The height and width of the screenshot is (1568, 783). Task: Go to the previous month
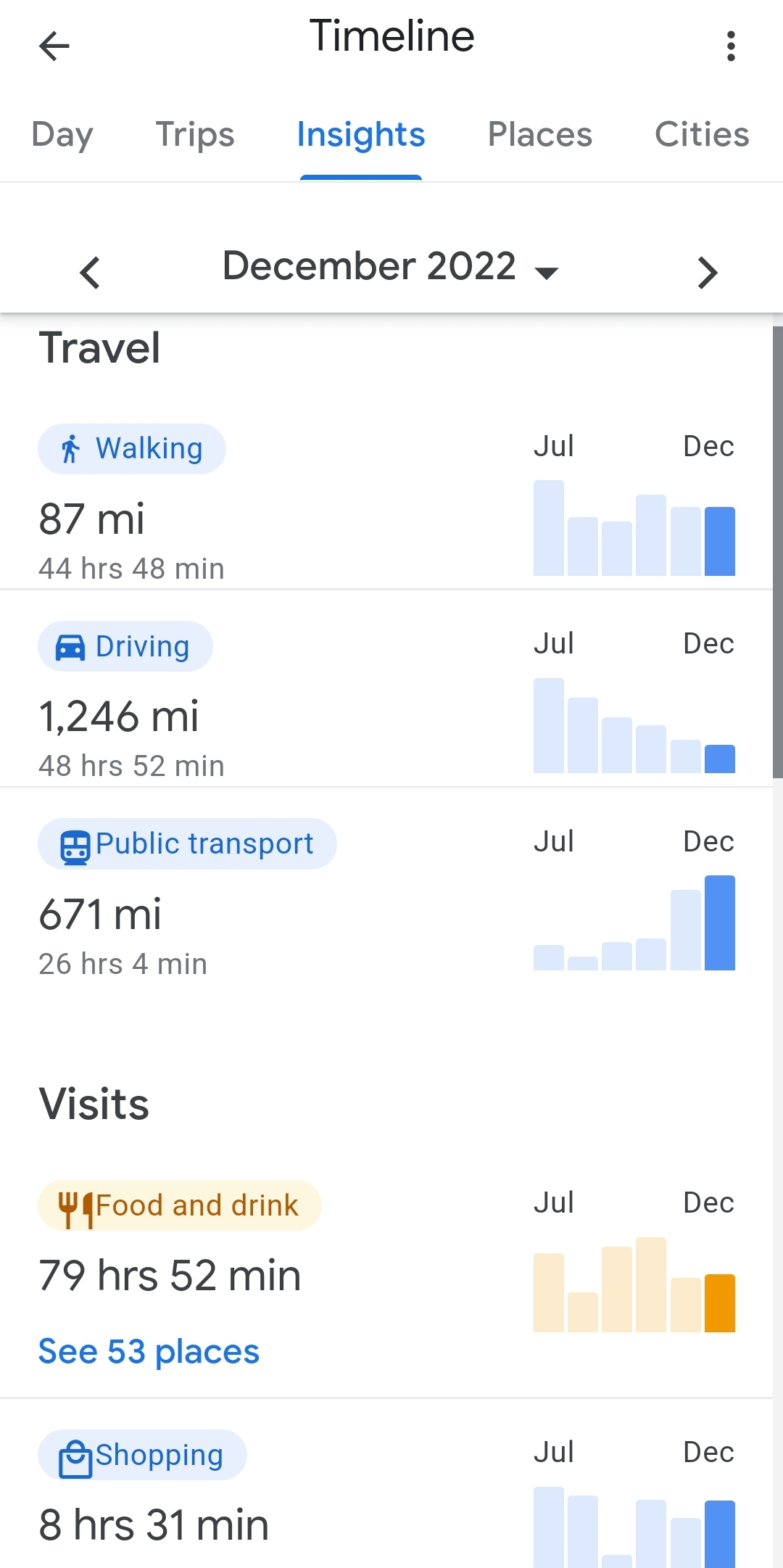[x=90, y=273]
